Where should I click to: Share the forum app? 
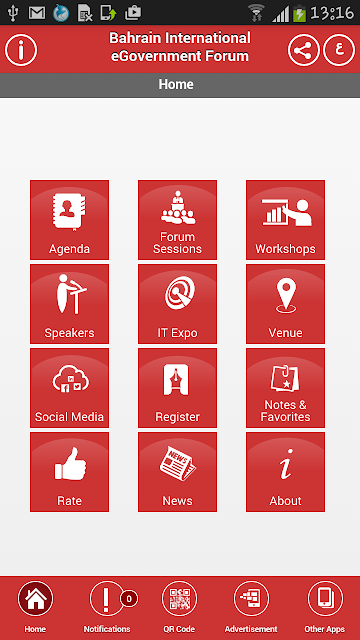pos(304,50)
